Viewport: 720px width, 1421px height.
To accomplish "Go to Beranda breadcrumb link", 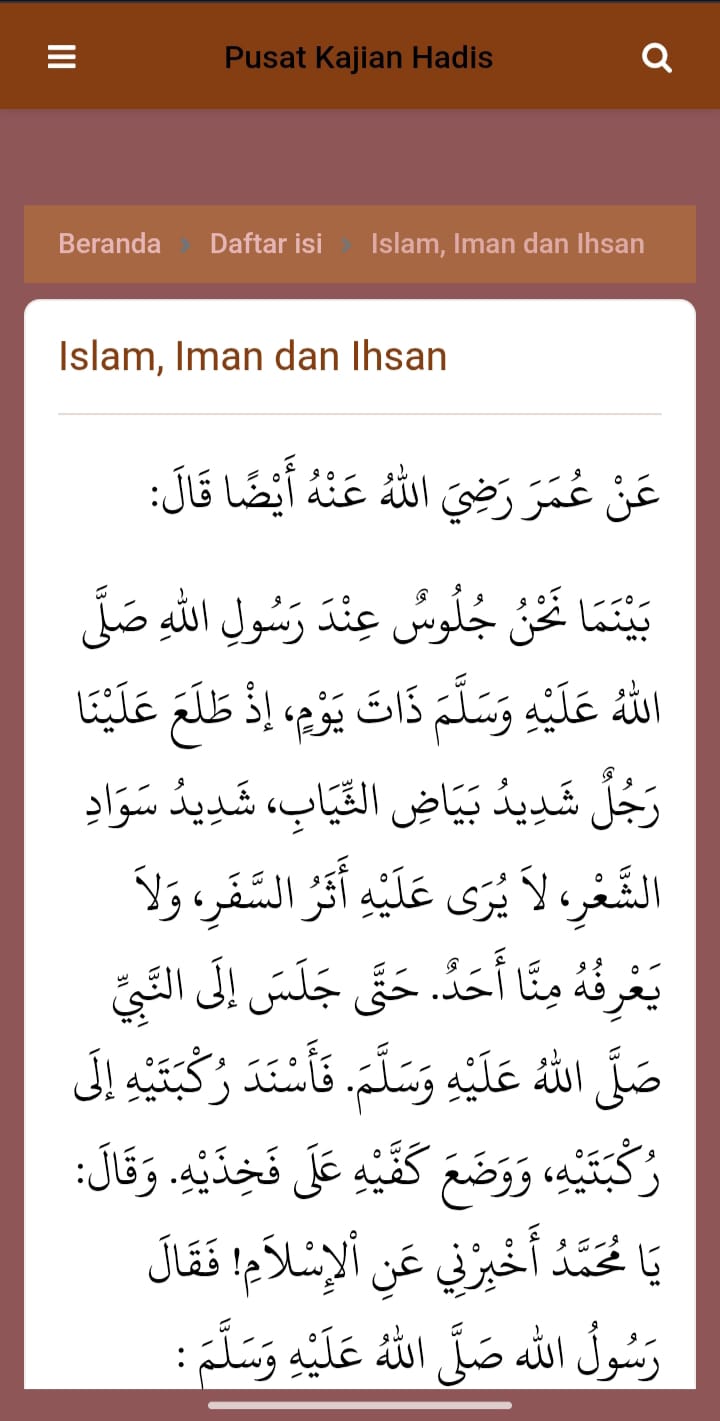I will [x=110, y=244].
